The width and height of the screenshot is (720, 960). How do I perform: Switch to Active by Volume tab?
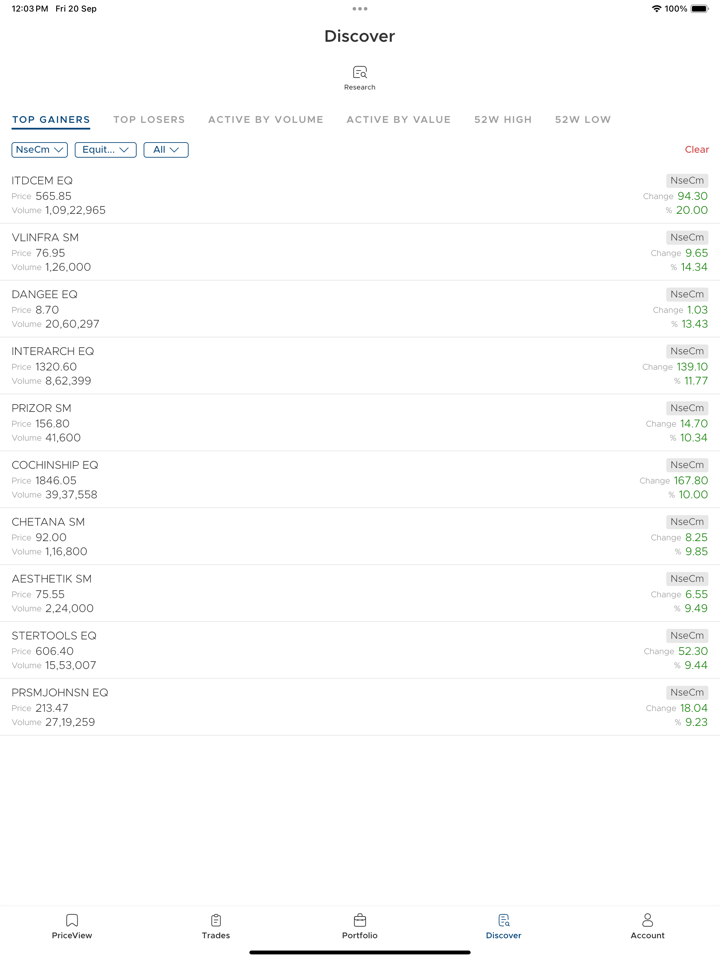266,120
